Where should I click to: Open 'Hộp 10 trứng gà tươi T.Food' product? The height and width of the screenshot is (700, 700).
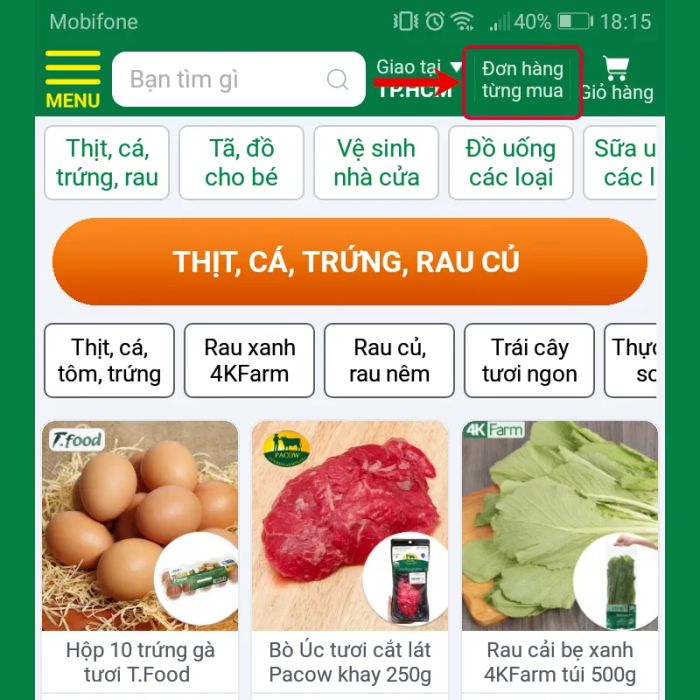tap(140, 550)
